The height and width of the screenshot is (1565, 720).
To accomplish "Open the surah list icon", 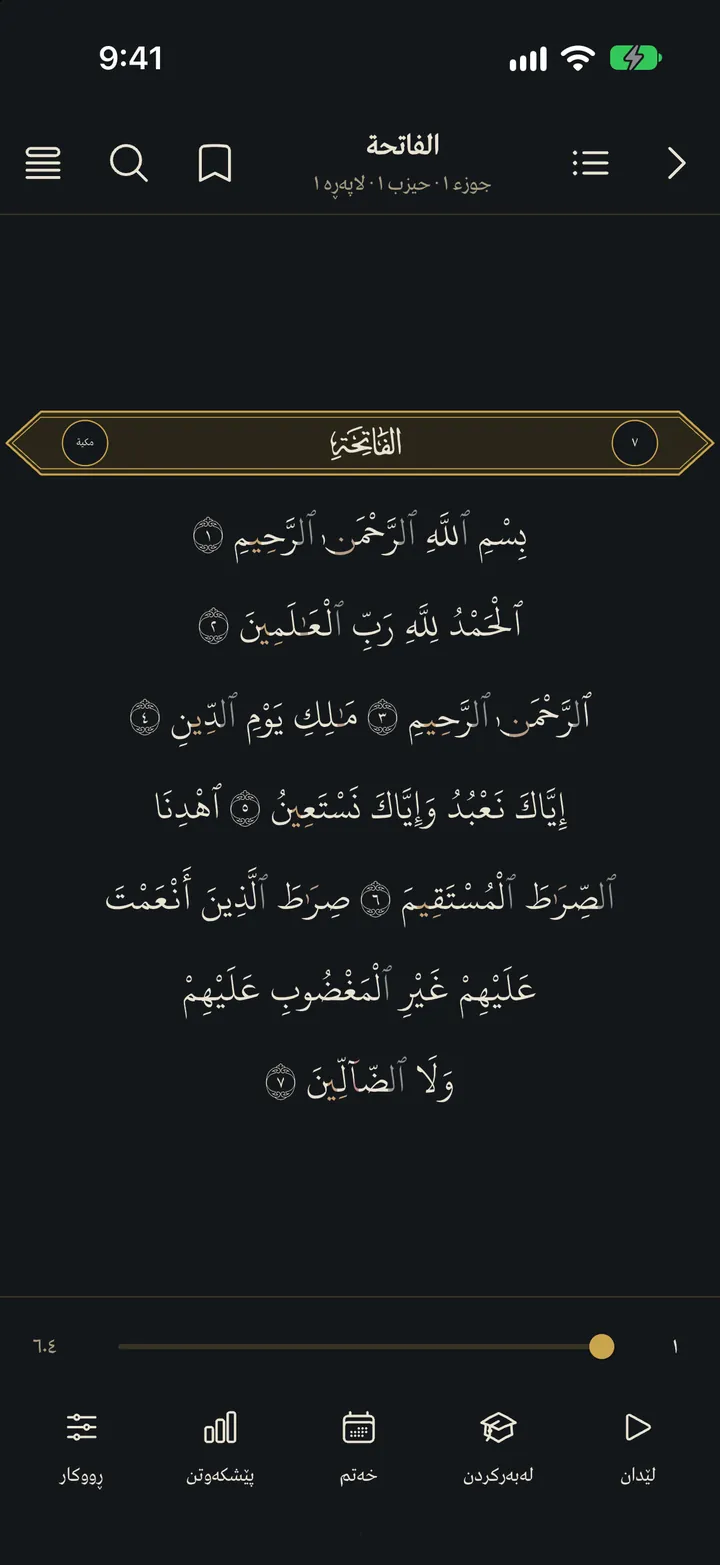I will (590, 163).
